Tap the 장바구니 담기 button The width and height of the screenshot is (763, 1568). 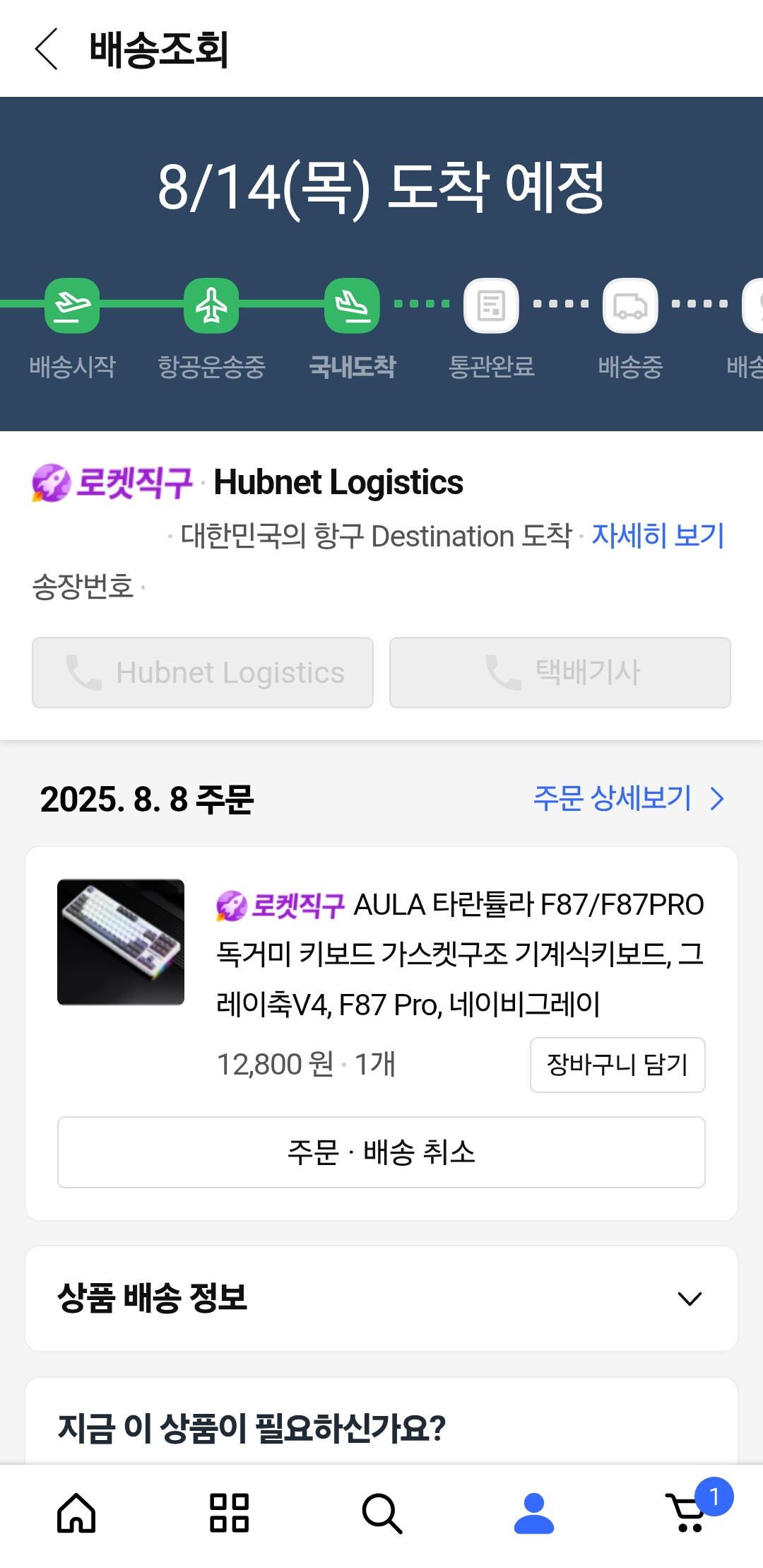tap(617, 1065)
